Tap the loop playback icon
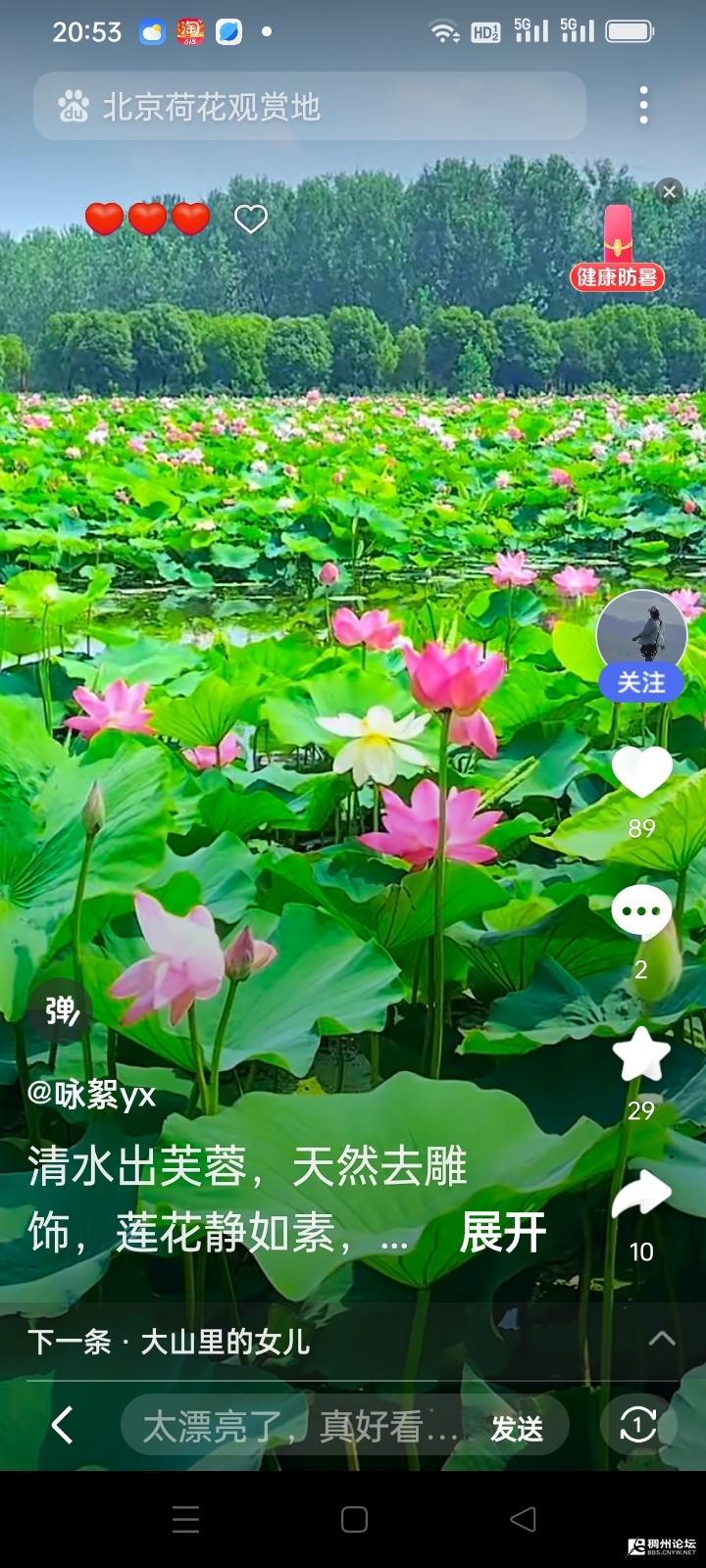Image resolution: width=706 pixels, height=1568 pixels. tap(638, 1425)
